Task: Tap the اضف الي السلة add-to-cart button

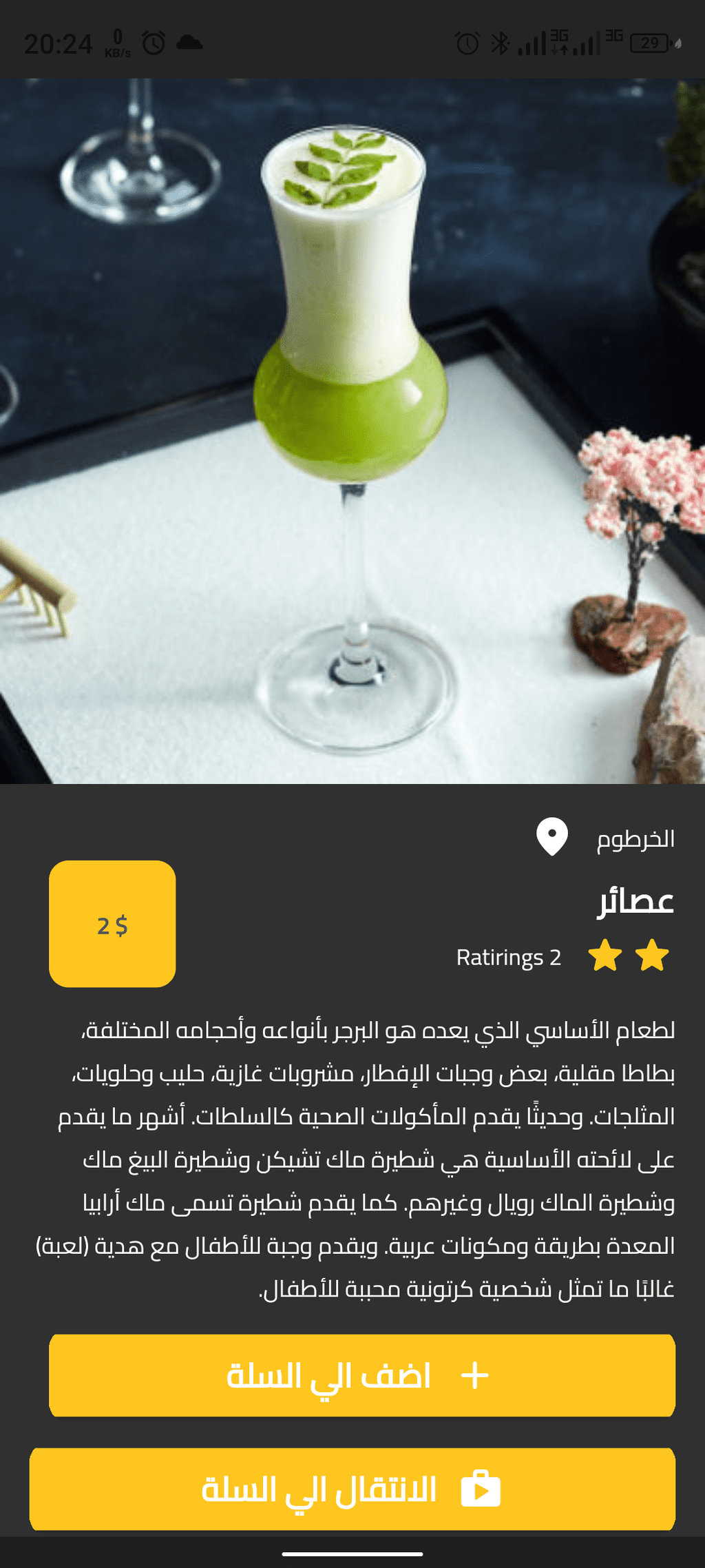Action: pos(362,1376)
